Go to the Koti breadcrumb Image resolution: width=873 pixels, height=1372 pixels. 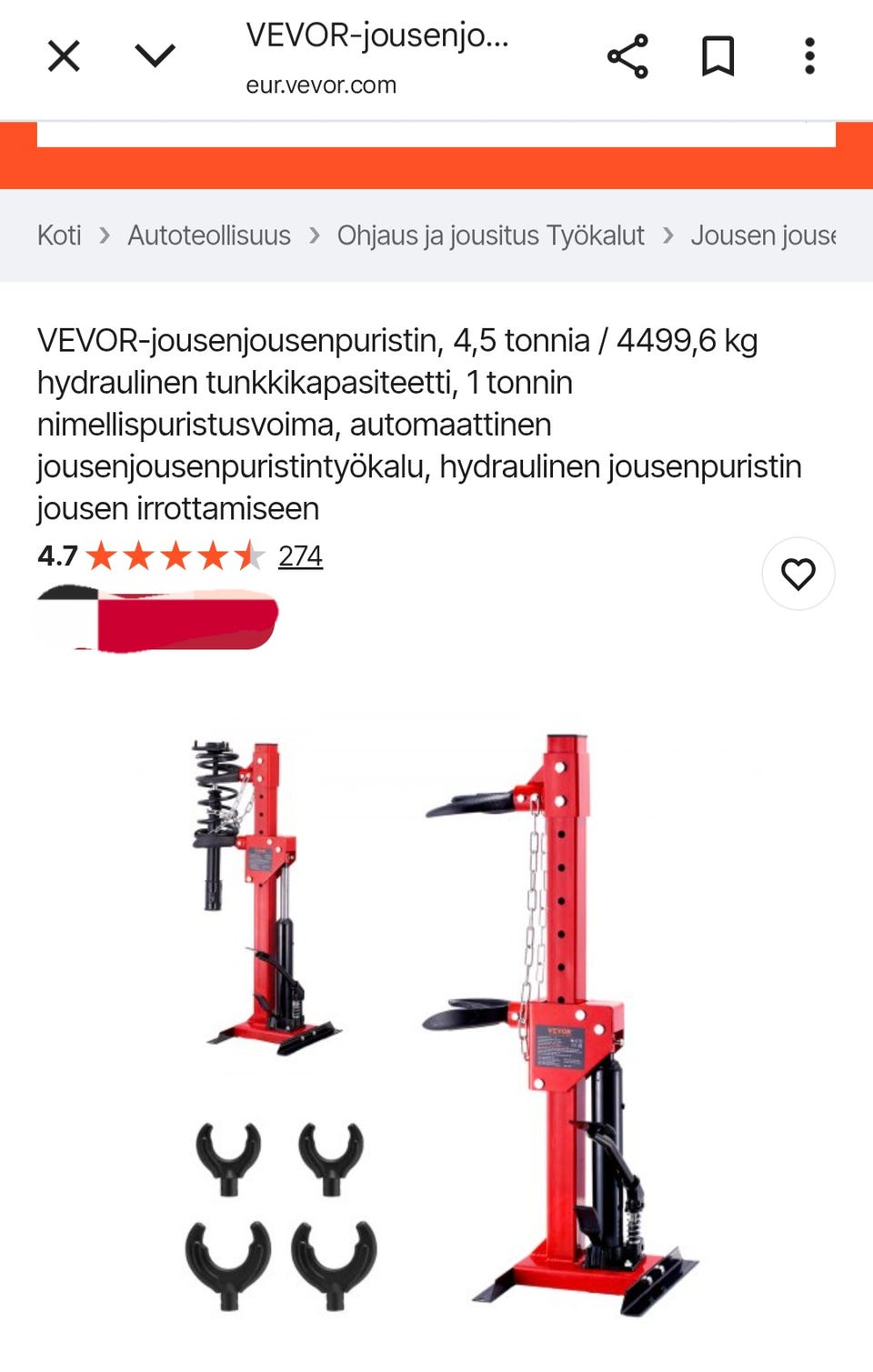(x=59, y=235)
